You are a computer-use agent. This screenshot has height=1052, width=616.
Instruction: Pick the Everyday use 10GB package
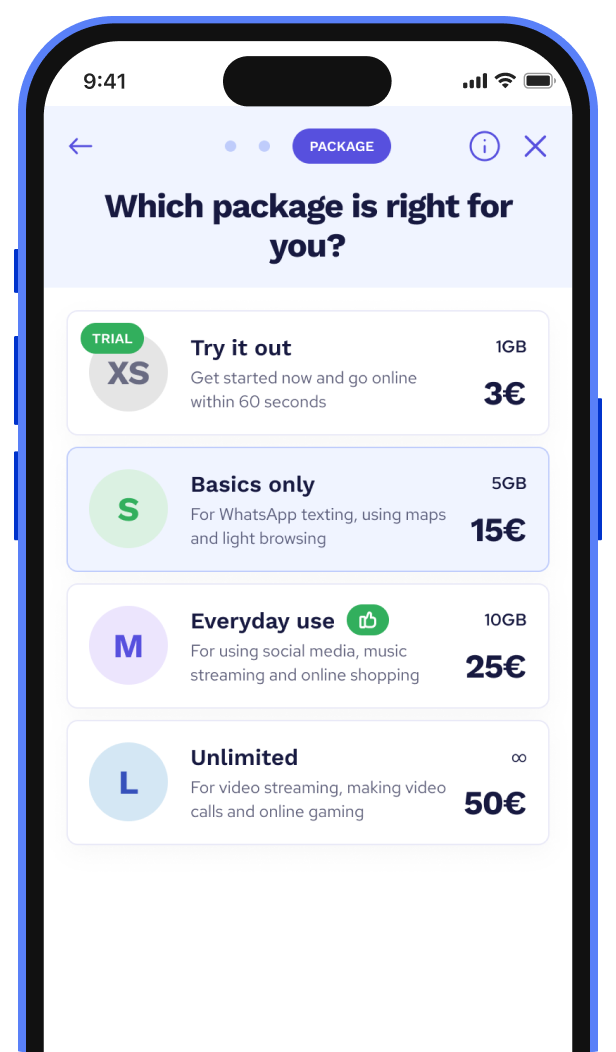tap(308, 646)
